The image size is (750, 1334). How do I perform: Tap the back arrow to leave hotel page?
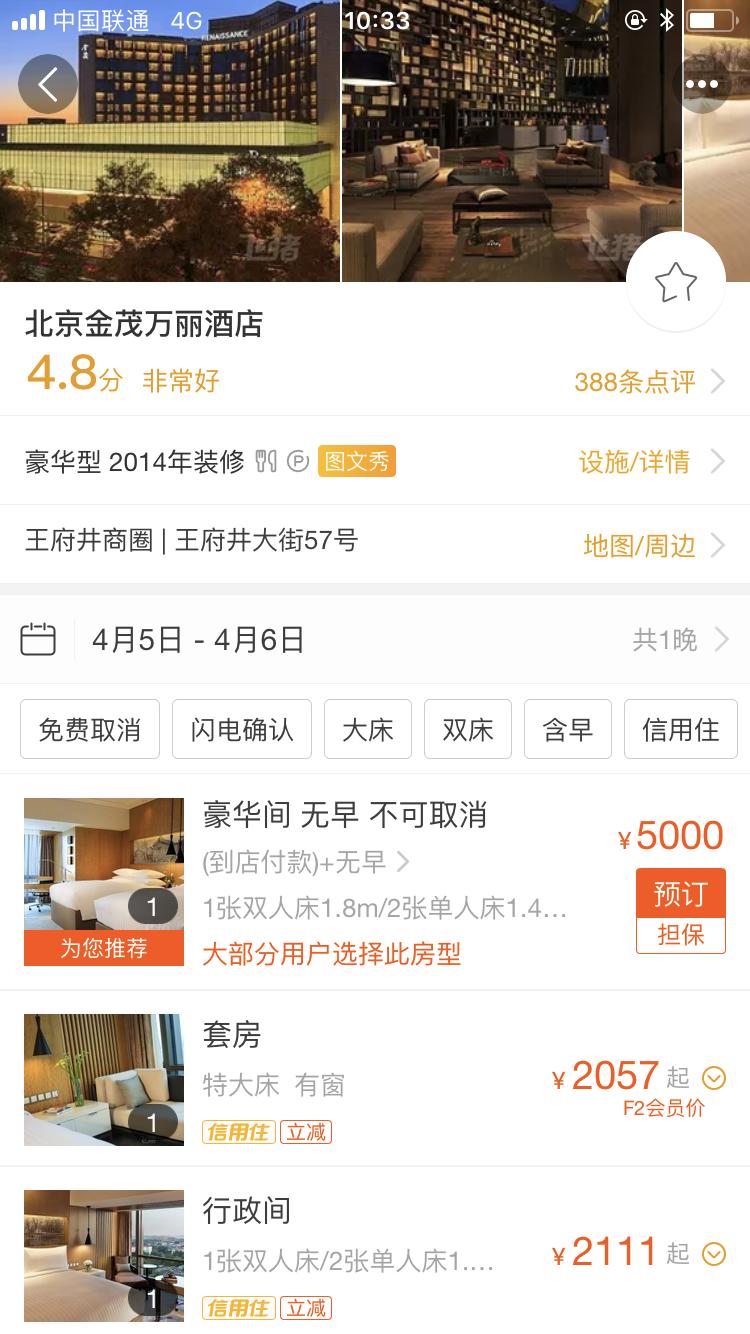[47, 83]
